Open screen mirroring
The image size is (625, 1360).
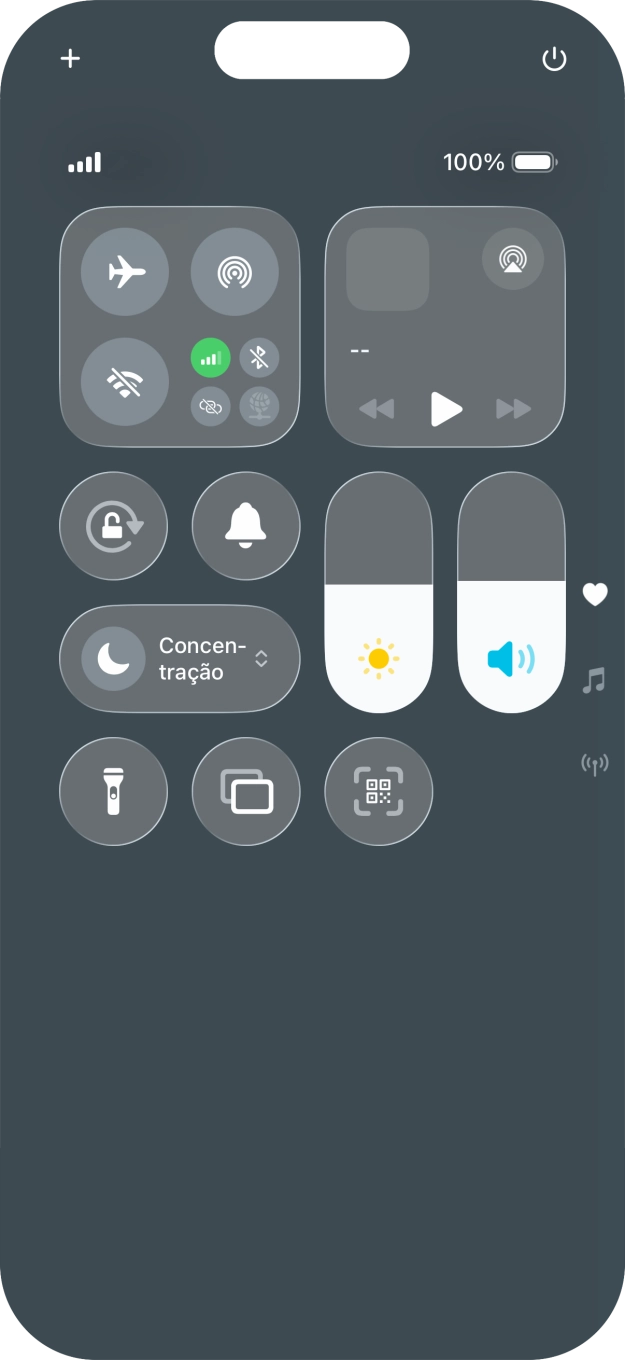click(x=246, y=792)
